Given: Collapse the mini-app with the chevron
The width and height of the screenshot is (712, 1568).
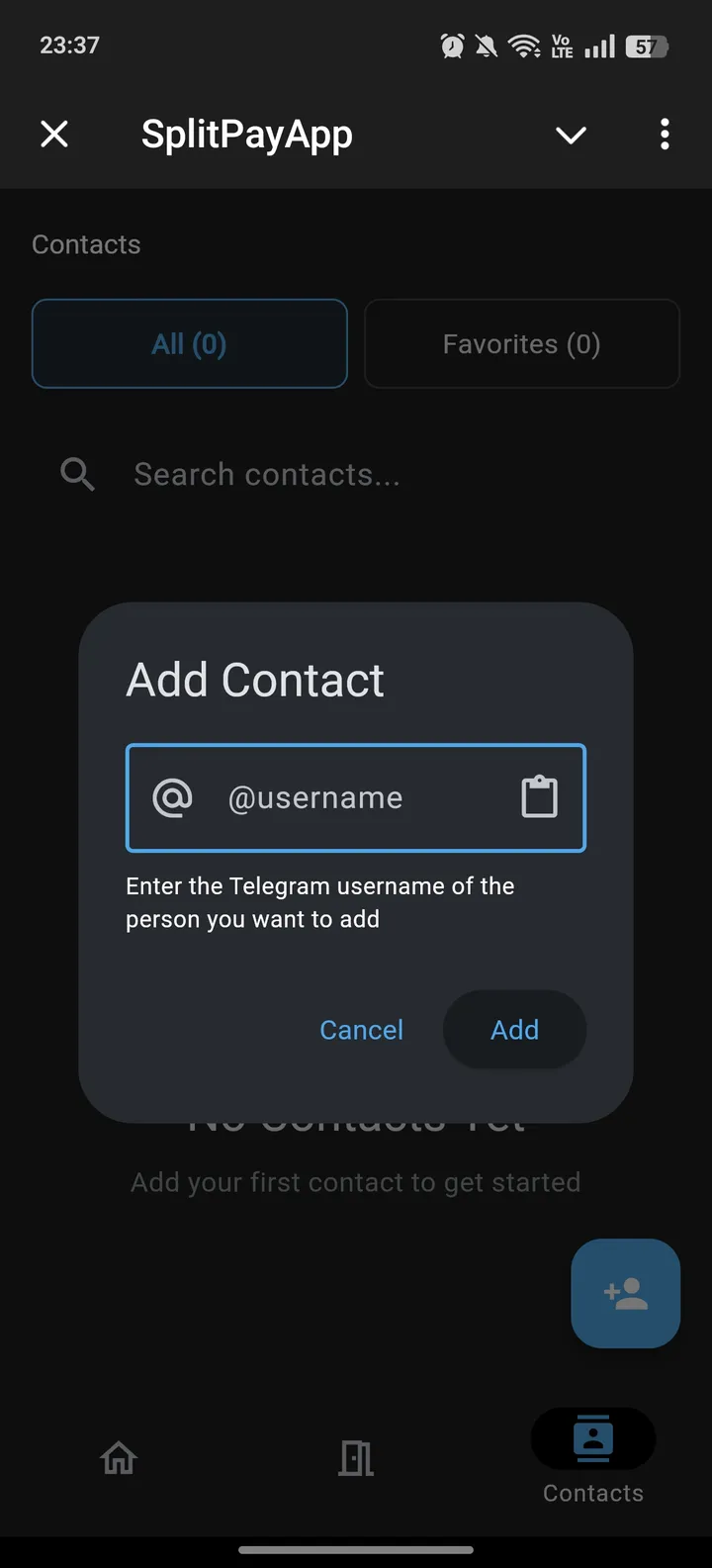Looking at the screenshot, I should pyautogui.click(x=571, y=134).
